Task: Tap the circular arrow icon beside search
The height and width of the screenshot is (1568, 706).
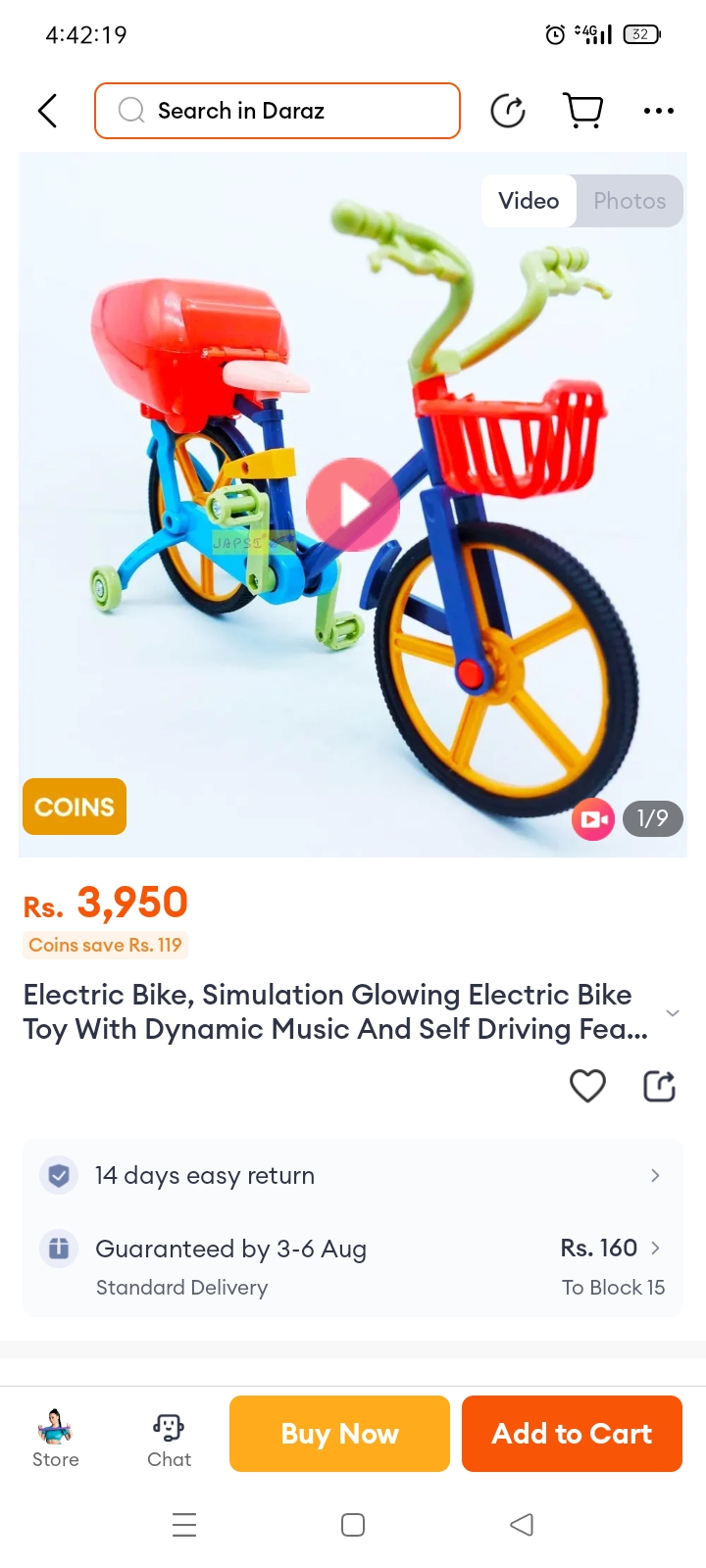Action: coord(508,111)
